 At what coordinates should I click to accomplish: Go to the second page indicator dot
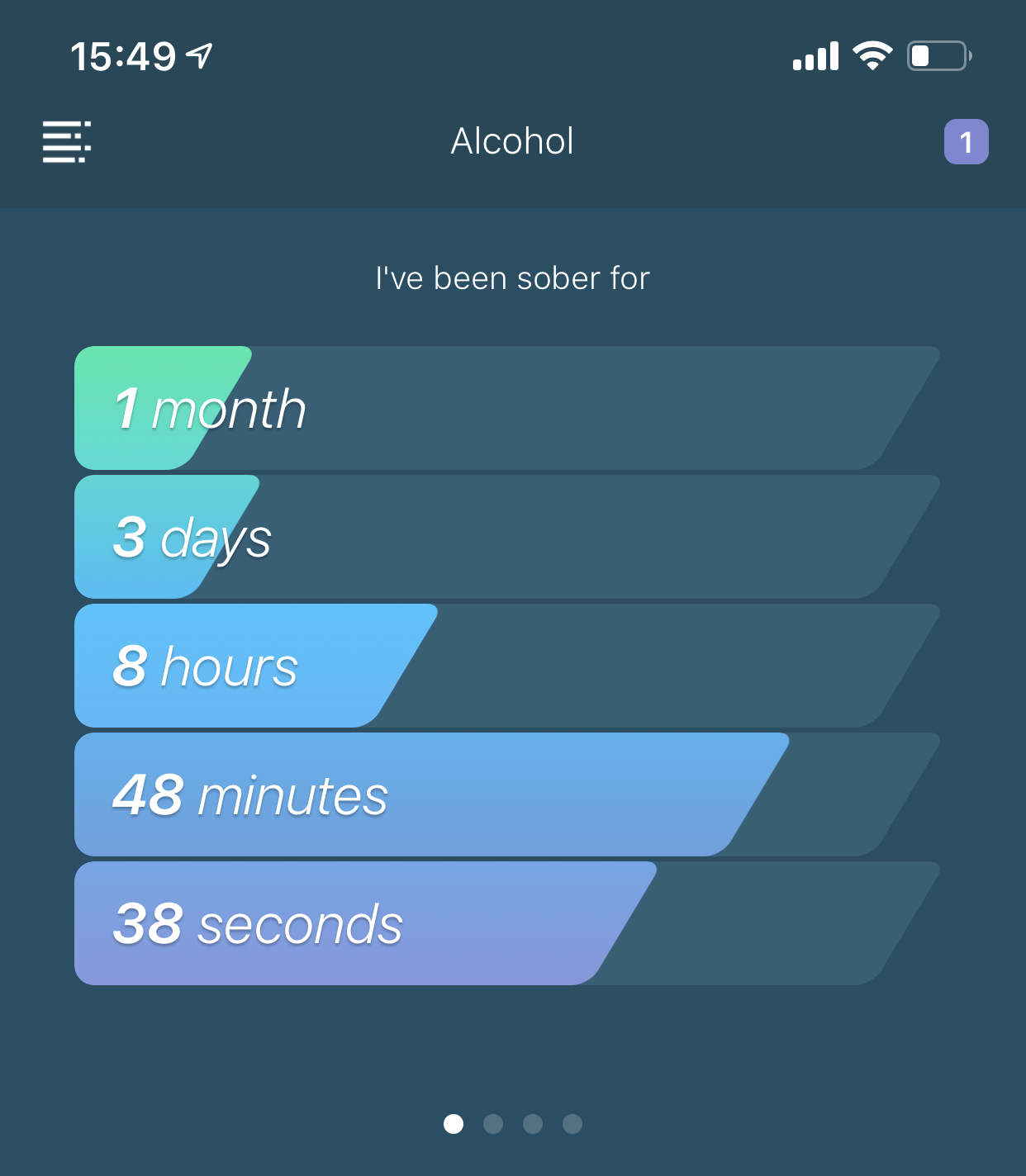(x=493, y=1124)
